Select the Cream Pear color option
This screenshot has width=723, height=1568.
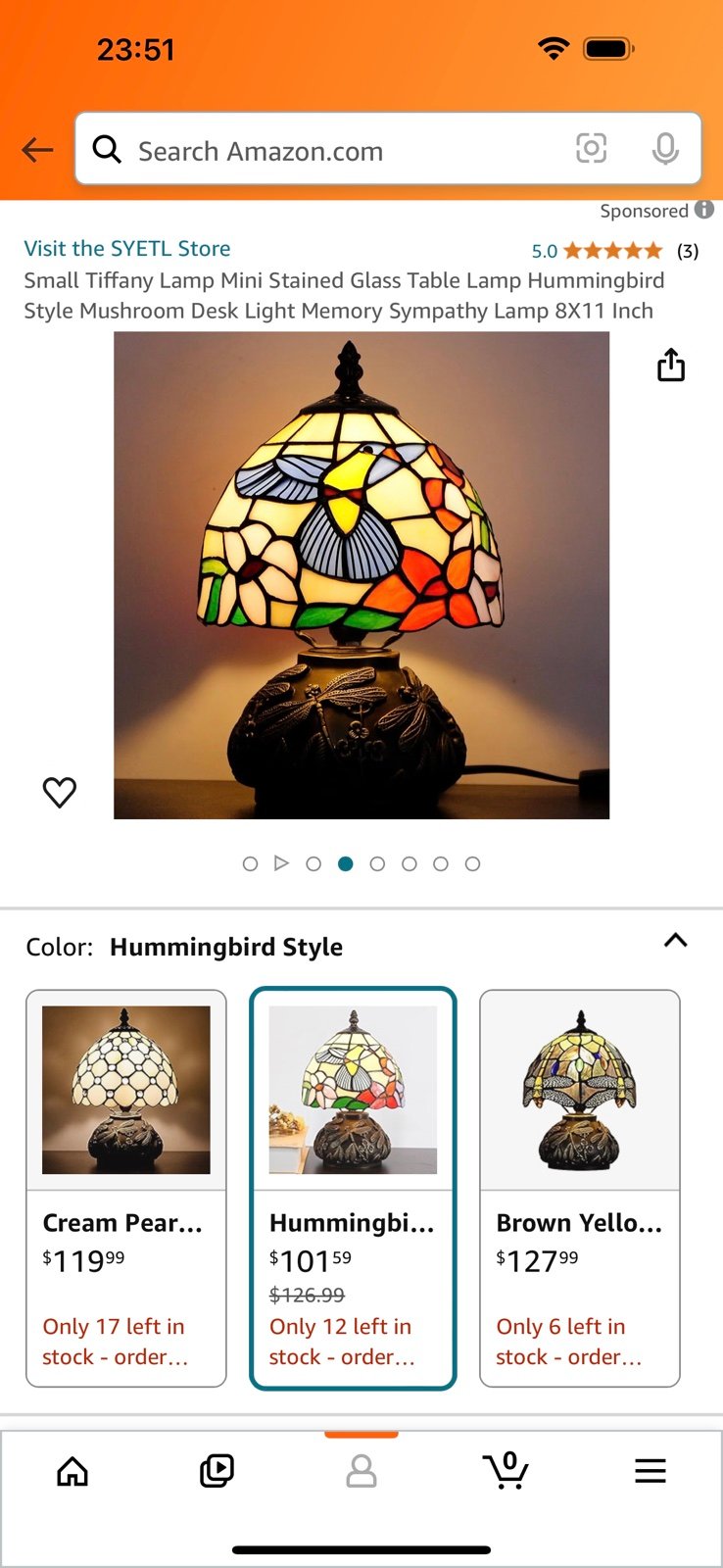[x=126, y=1189]
